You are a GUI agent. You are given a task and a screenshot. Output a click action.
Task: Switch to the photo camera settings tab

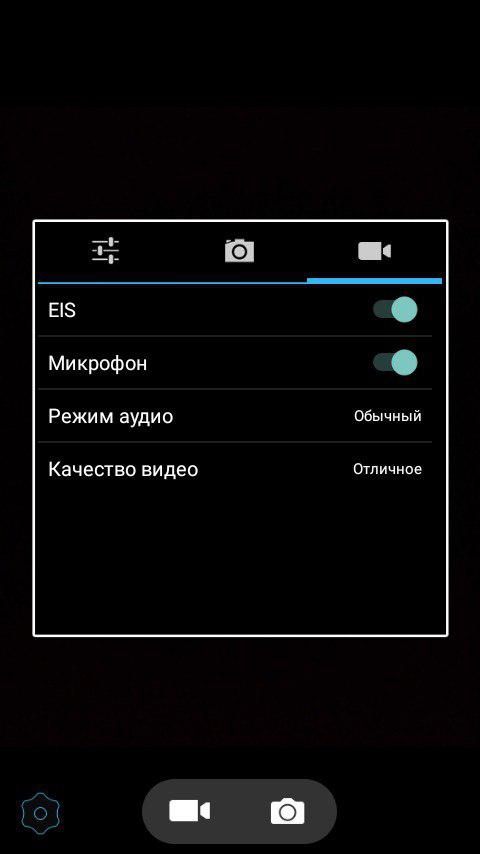click(x=239, y=251)
